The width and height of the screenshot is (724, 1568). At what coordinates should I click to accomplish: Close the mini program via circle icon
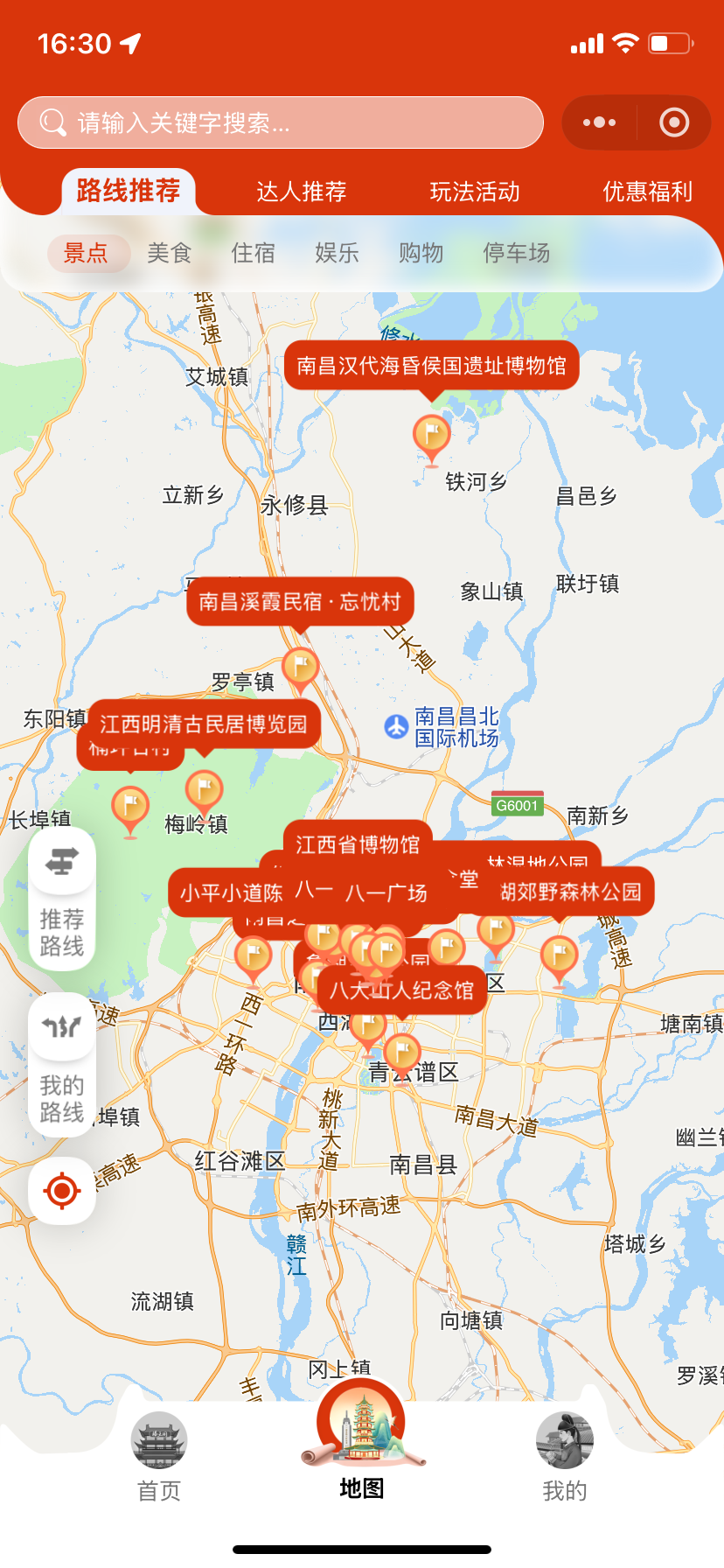click(673, 122)
